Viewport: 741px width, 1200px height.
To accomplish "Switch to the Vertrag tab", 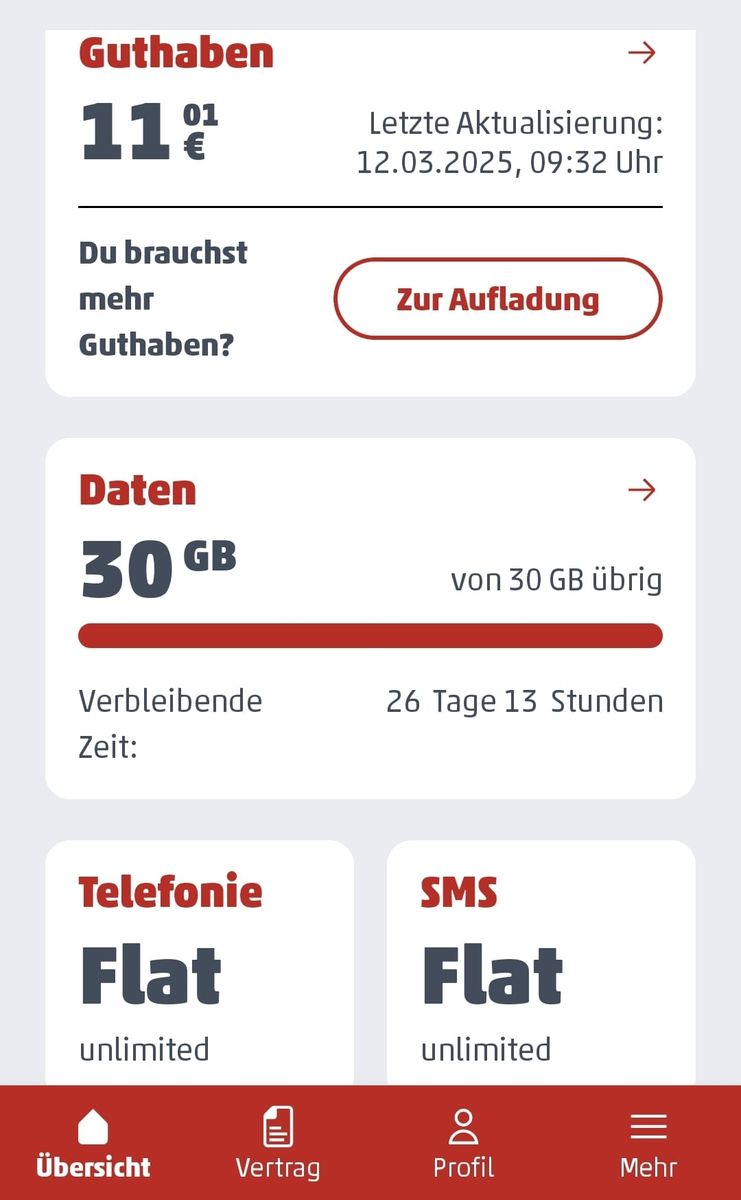I will coord(278,1143).
